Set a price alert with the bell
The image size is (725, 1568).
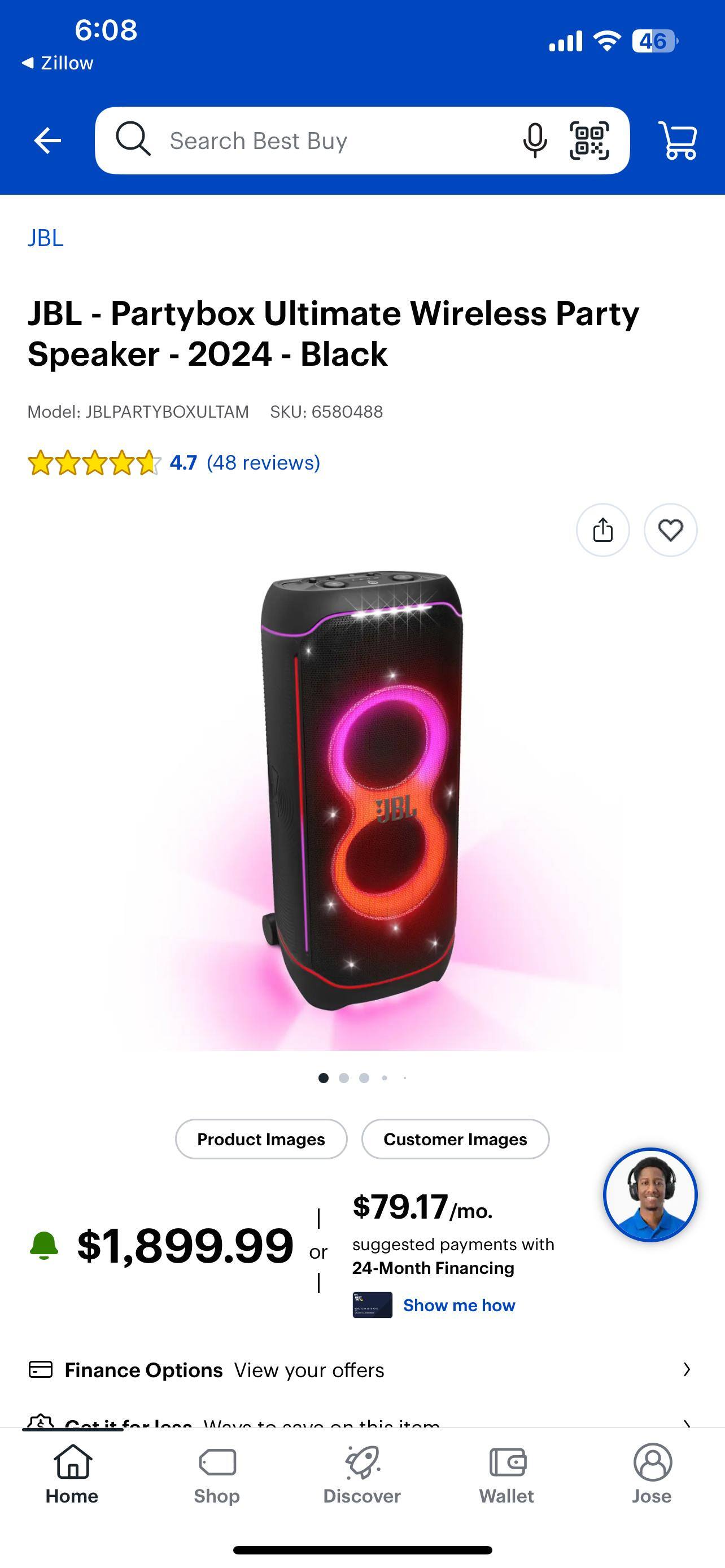click(44, 1245)
